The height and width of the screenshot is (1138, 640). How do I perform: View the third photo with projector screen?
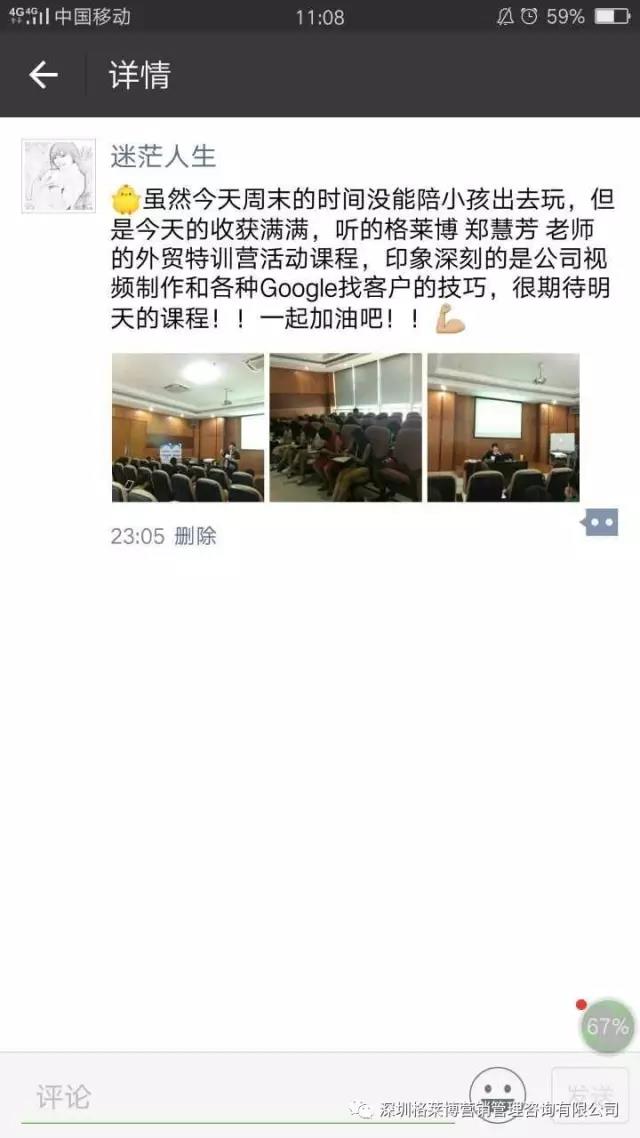(x=503, y=427)
